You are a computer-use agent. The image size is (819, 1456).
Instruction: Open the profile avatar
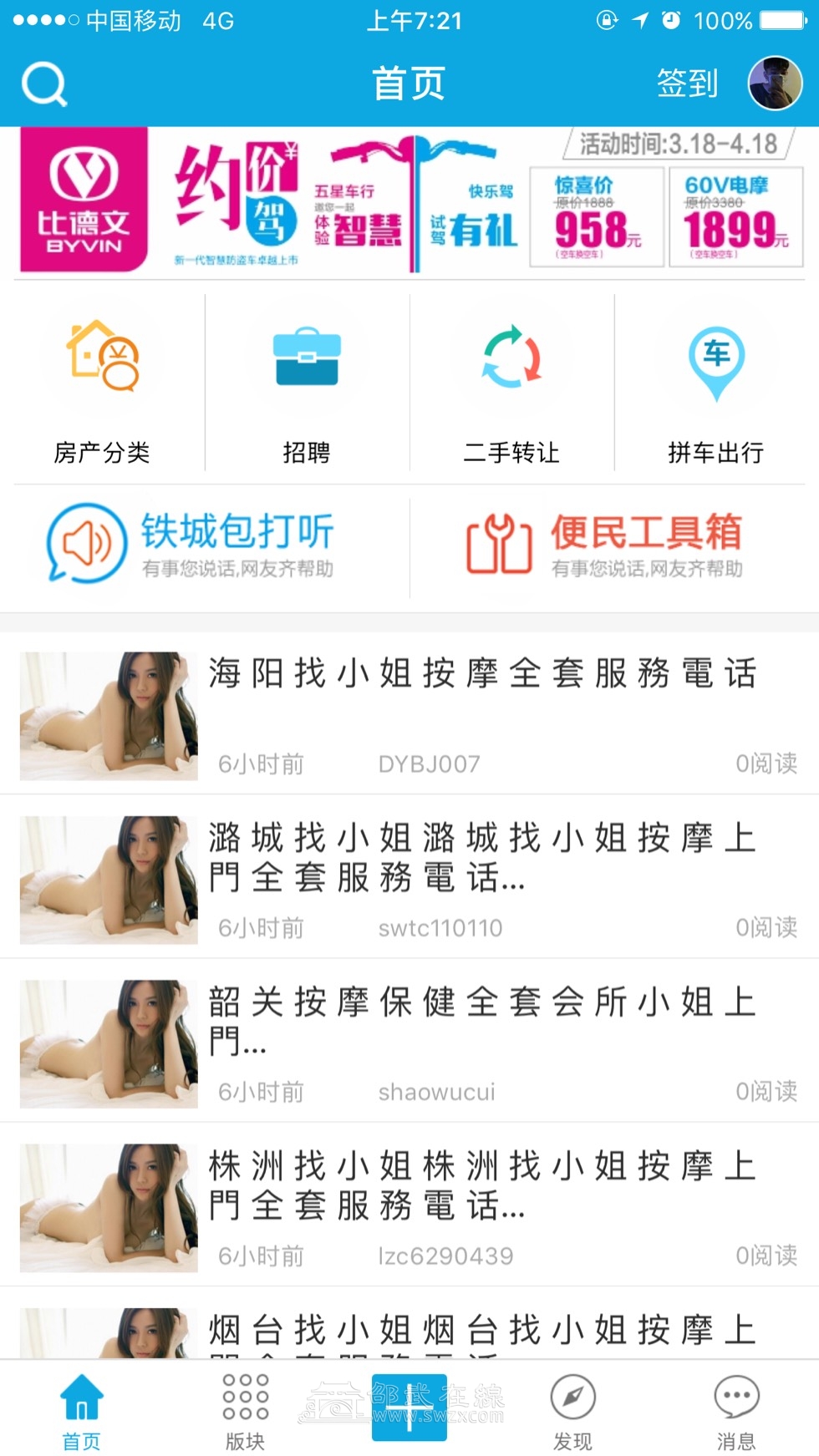pos(774,84)
